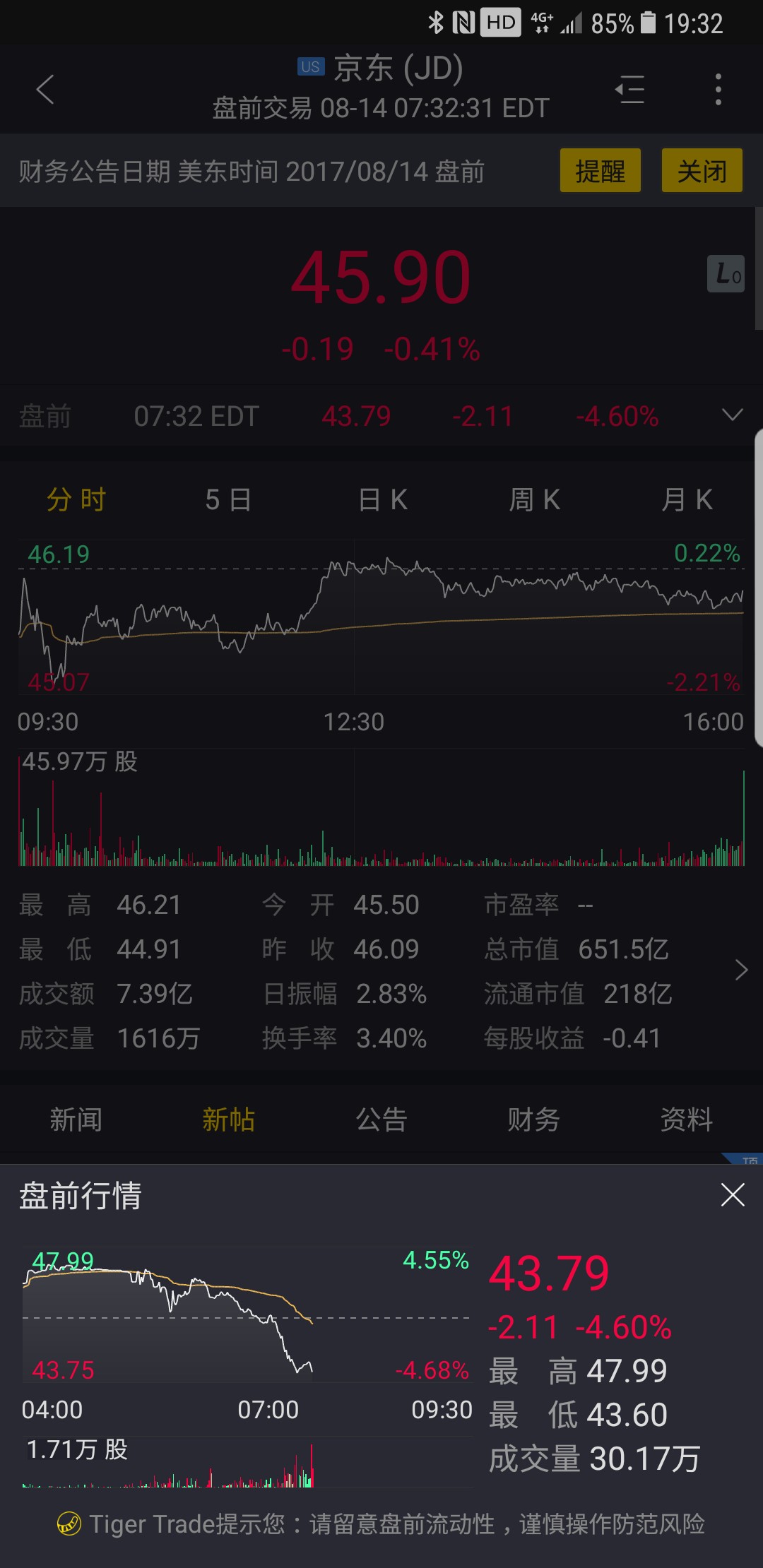This screenshot has height=1568, width=763.
Task: Dismiss the earnings banner via 关闭
Action: click(x=702, y=170)
